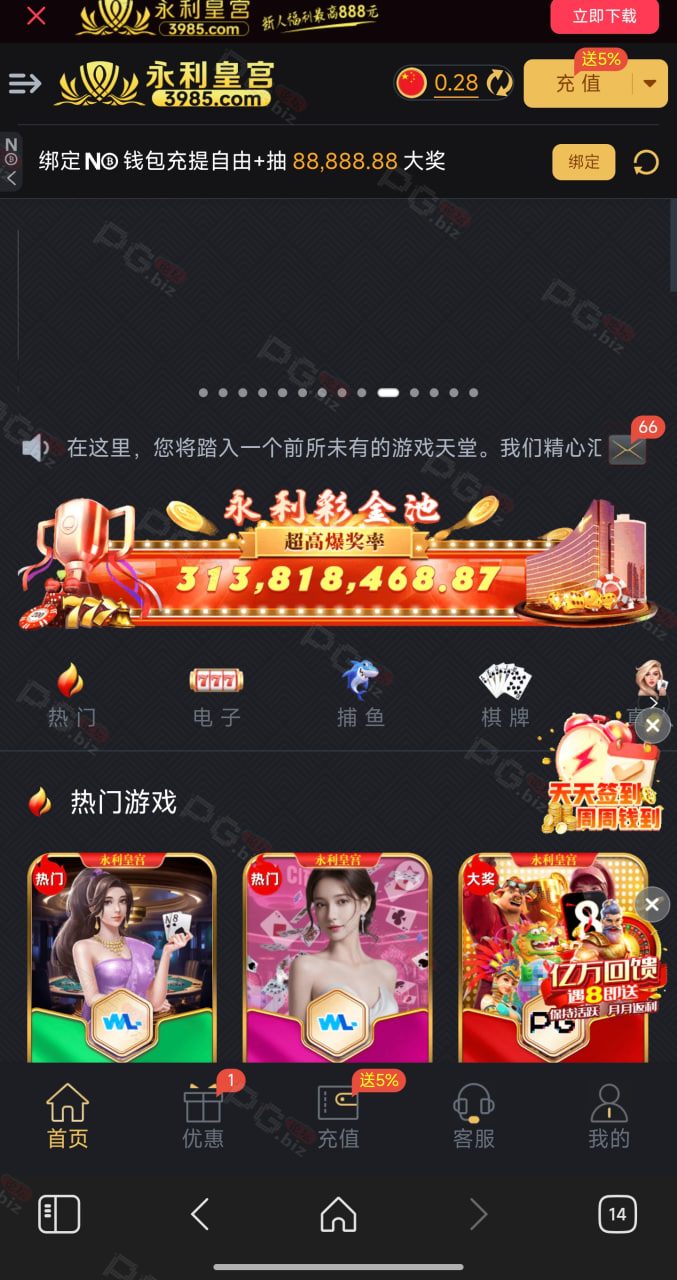Tap the 立即下载 download button
Screen dimensions: 677x1280
pyautogui.click(x=604, y=16)
